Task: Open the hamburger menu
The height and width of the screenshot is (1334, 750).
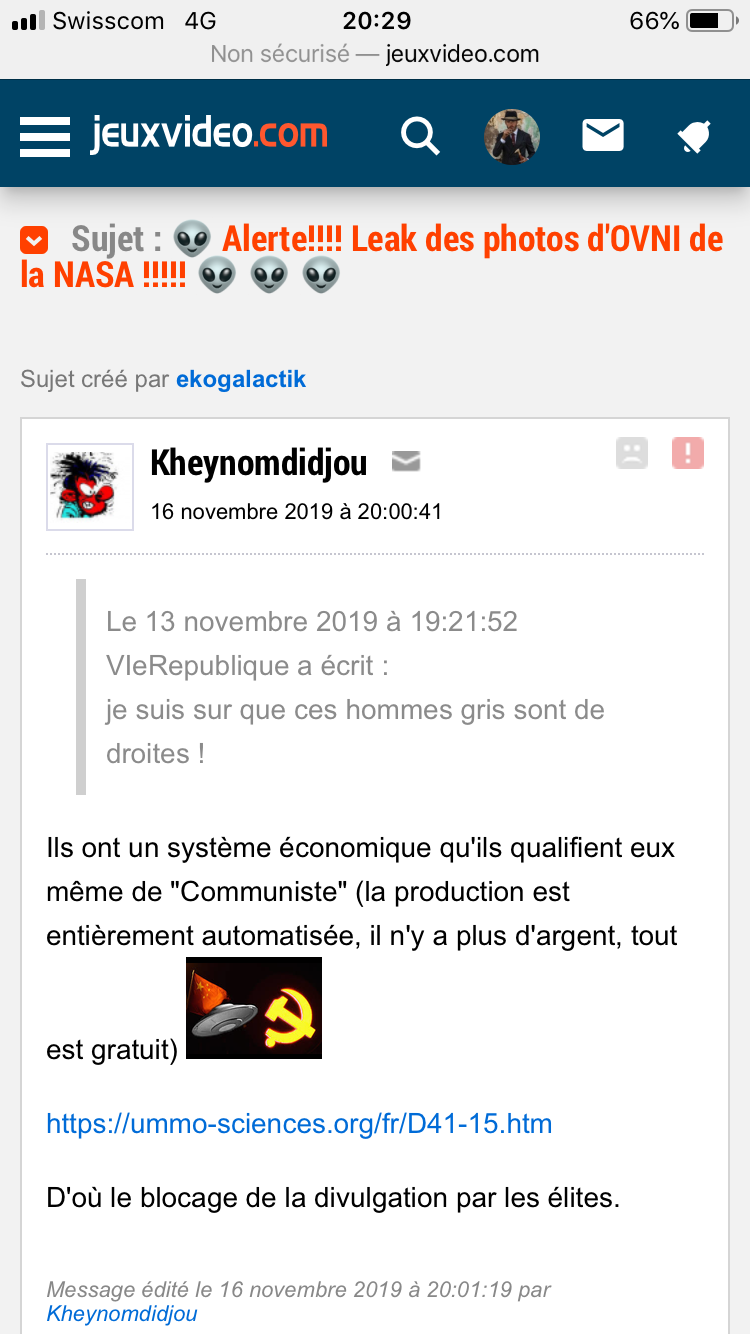Action: tap(45, 136)
